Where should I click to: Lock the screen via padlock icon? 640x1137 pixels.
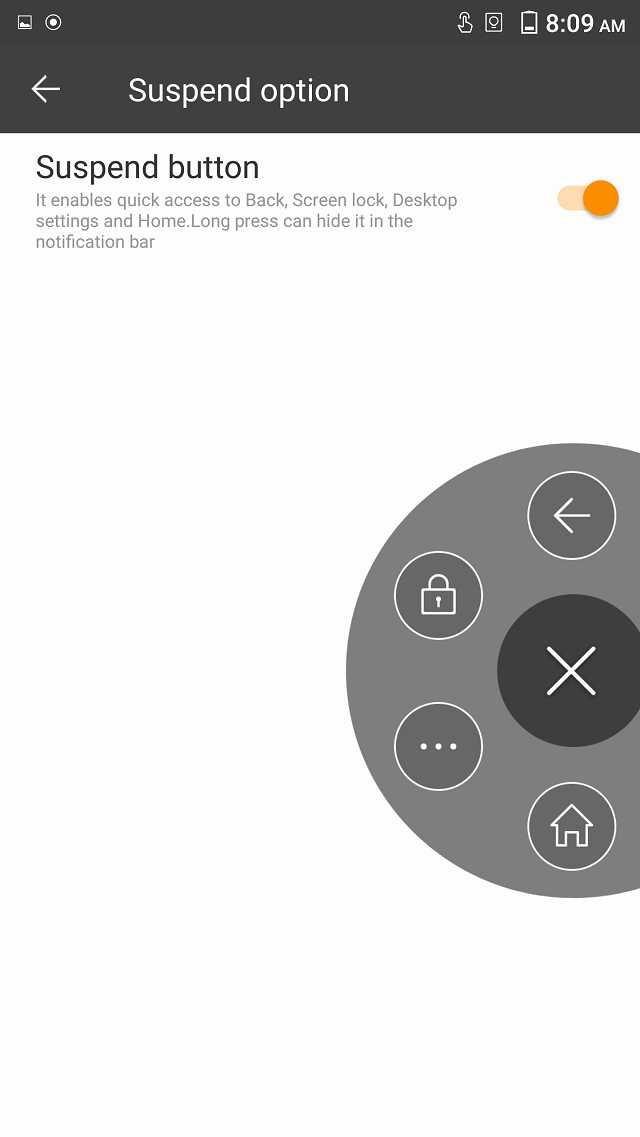coord(439,596)
